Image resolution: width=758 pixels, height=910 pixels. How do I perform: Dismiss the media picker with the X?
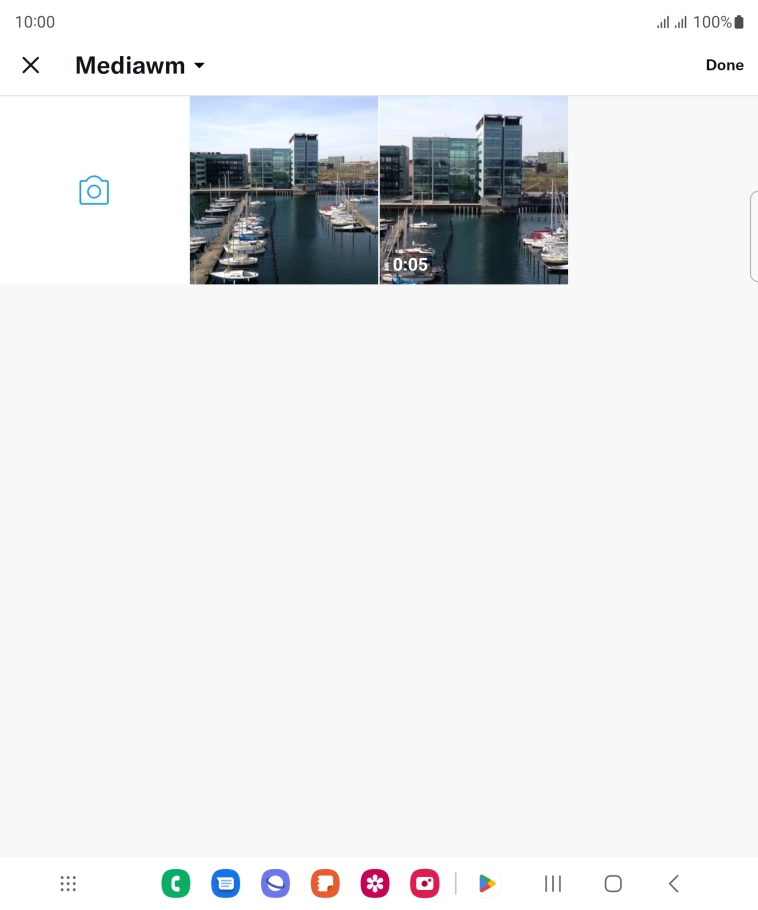(30, 65)
